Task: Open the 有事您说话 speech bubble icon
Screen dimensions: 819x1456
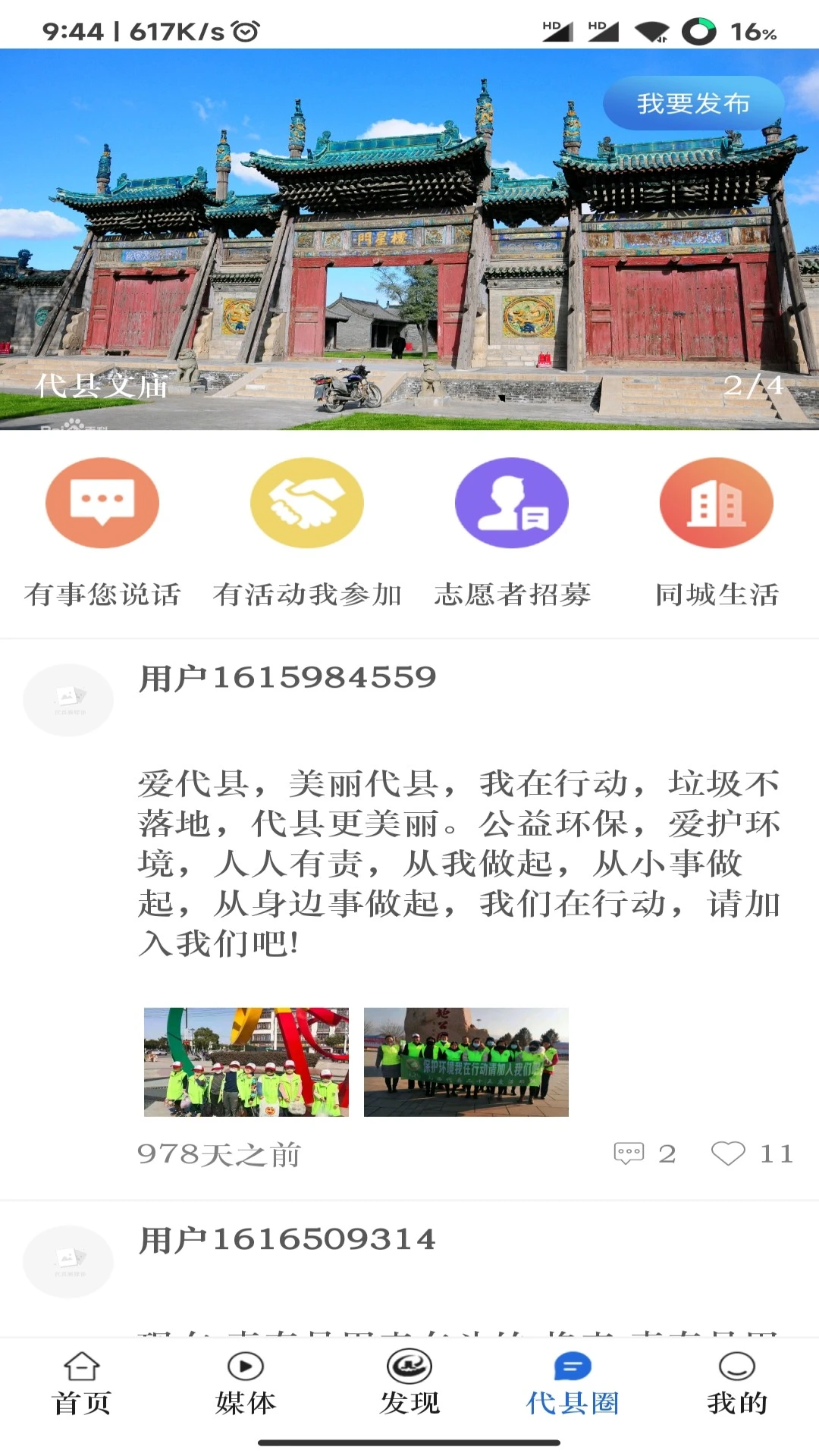Action: tap(103, 503)
